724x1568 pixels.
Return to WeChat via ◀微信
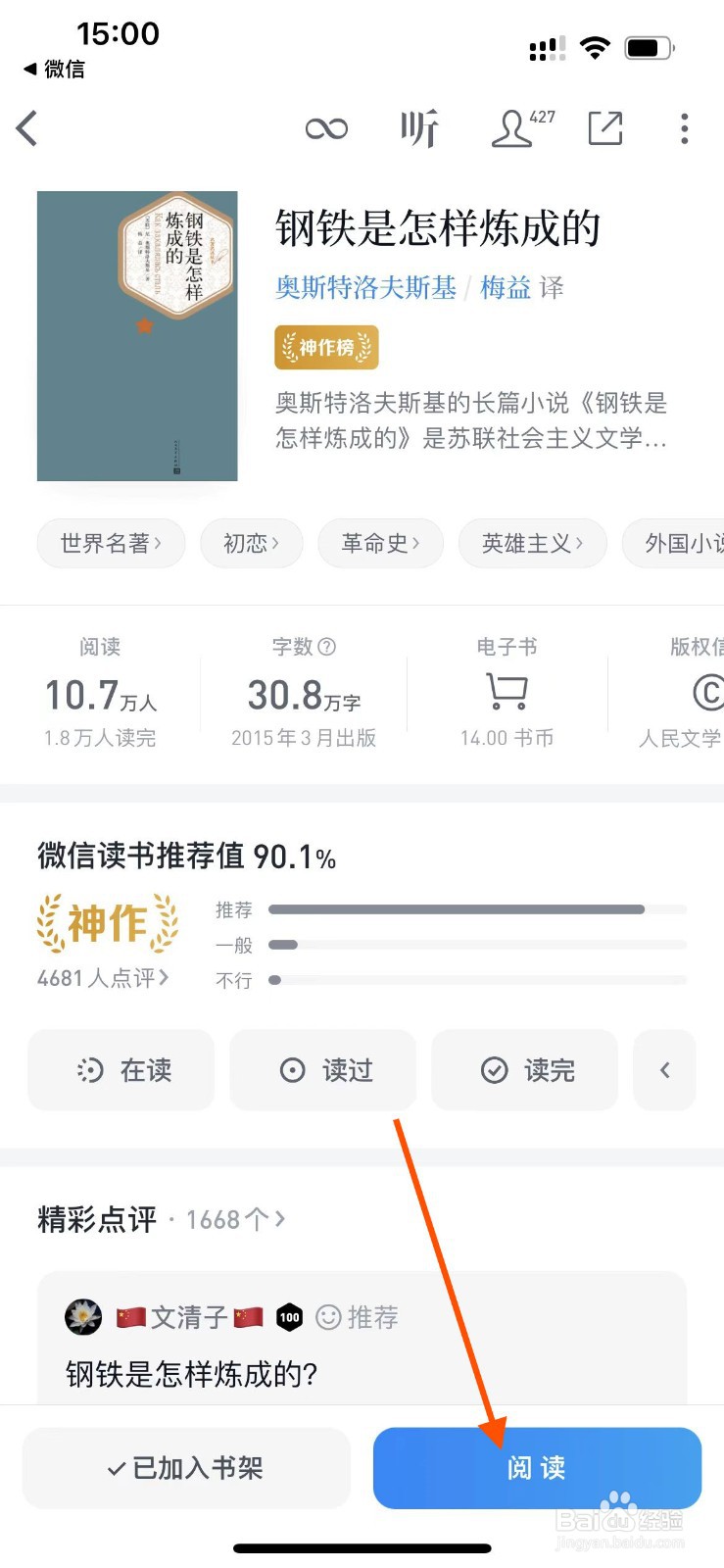click(54, 70)
